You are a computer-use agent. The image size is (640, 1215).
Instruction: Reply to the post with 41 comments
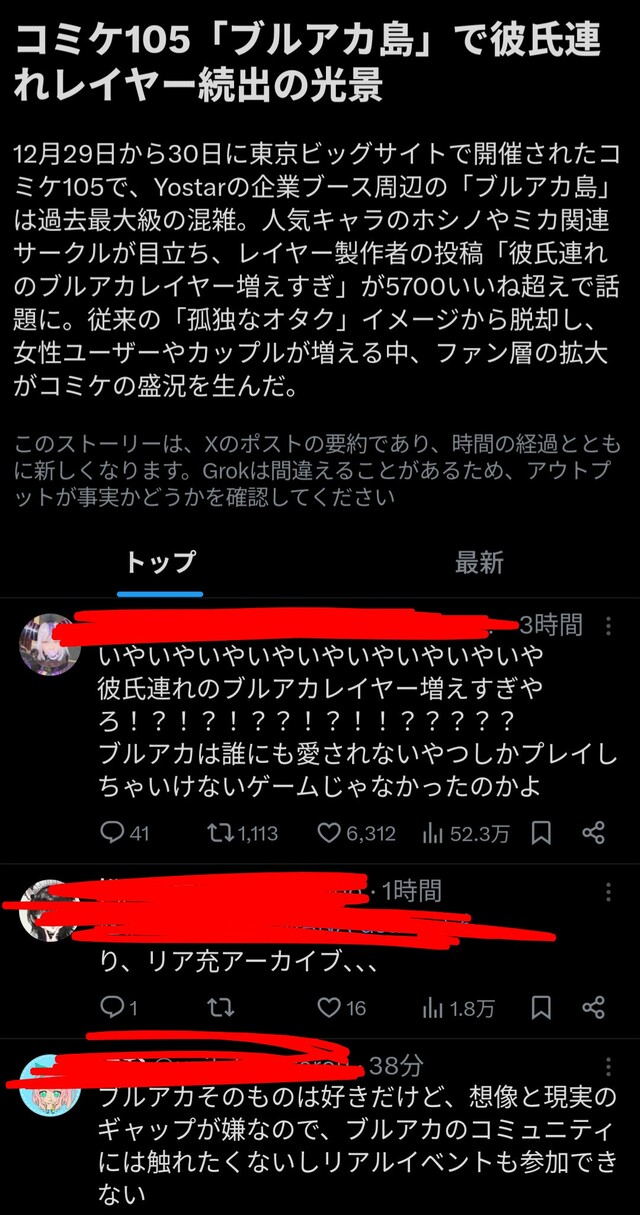[x=125, y=833]
